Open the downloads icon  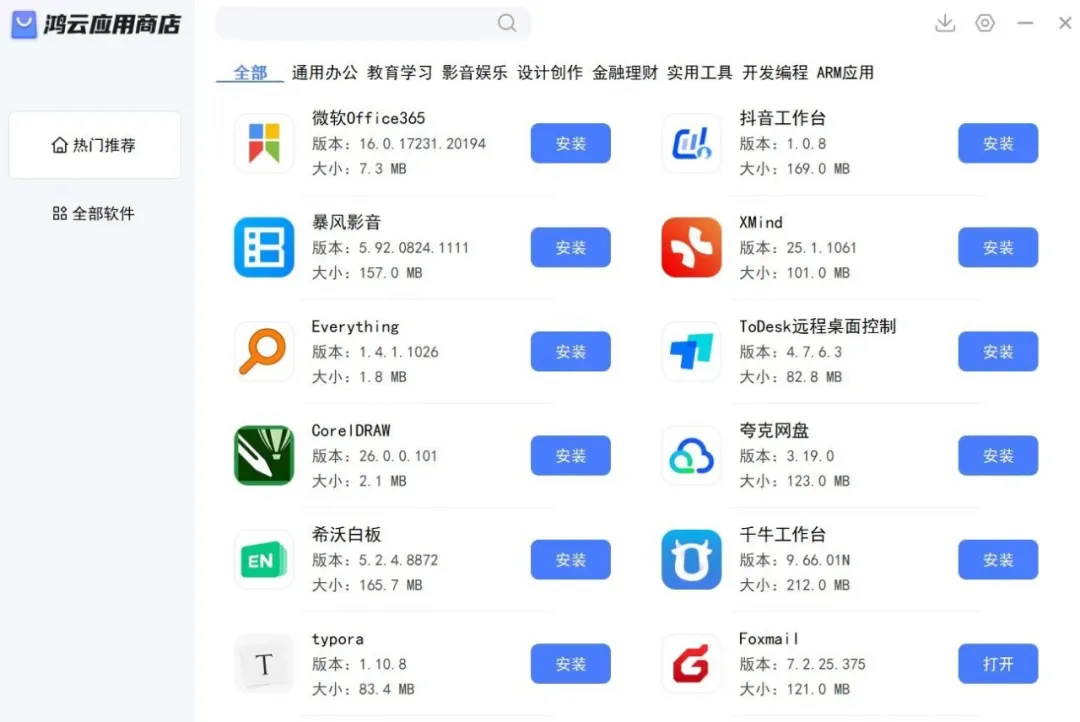pos(945,23)
